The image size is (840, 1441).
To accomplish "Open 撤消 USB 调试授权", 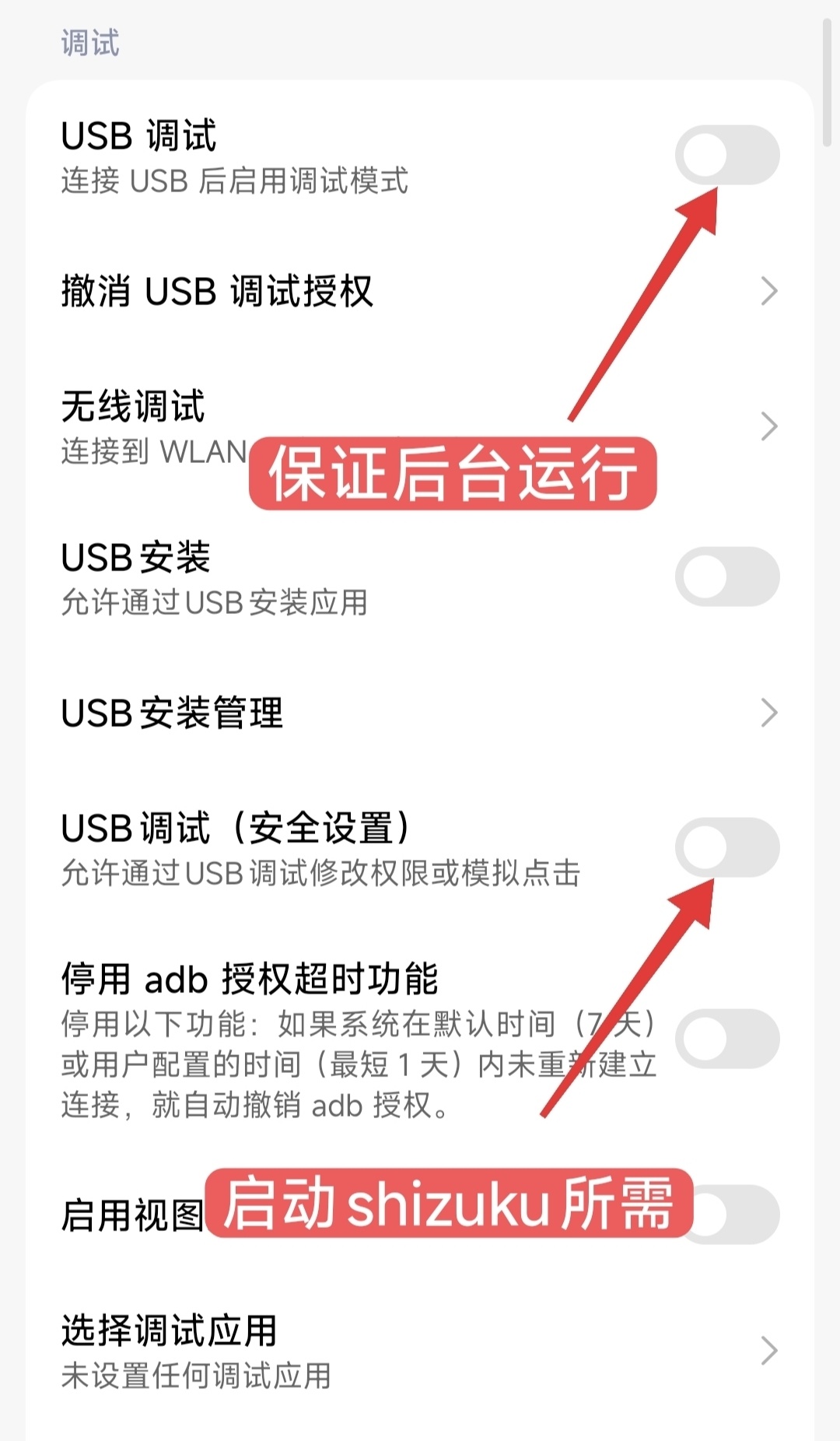I will (x=420, y=291).
